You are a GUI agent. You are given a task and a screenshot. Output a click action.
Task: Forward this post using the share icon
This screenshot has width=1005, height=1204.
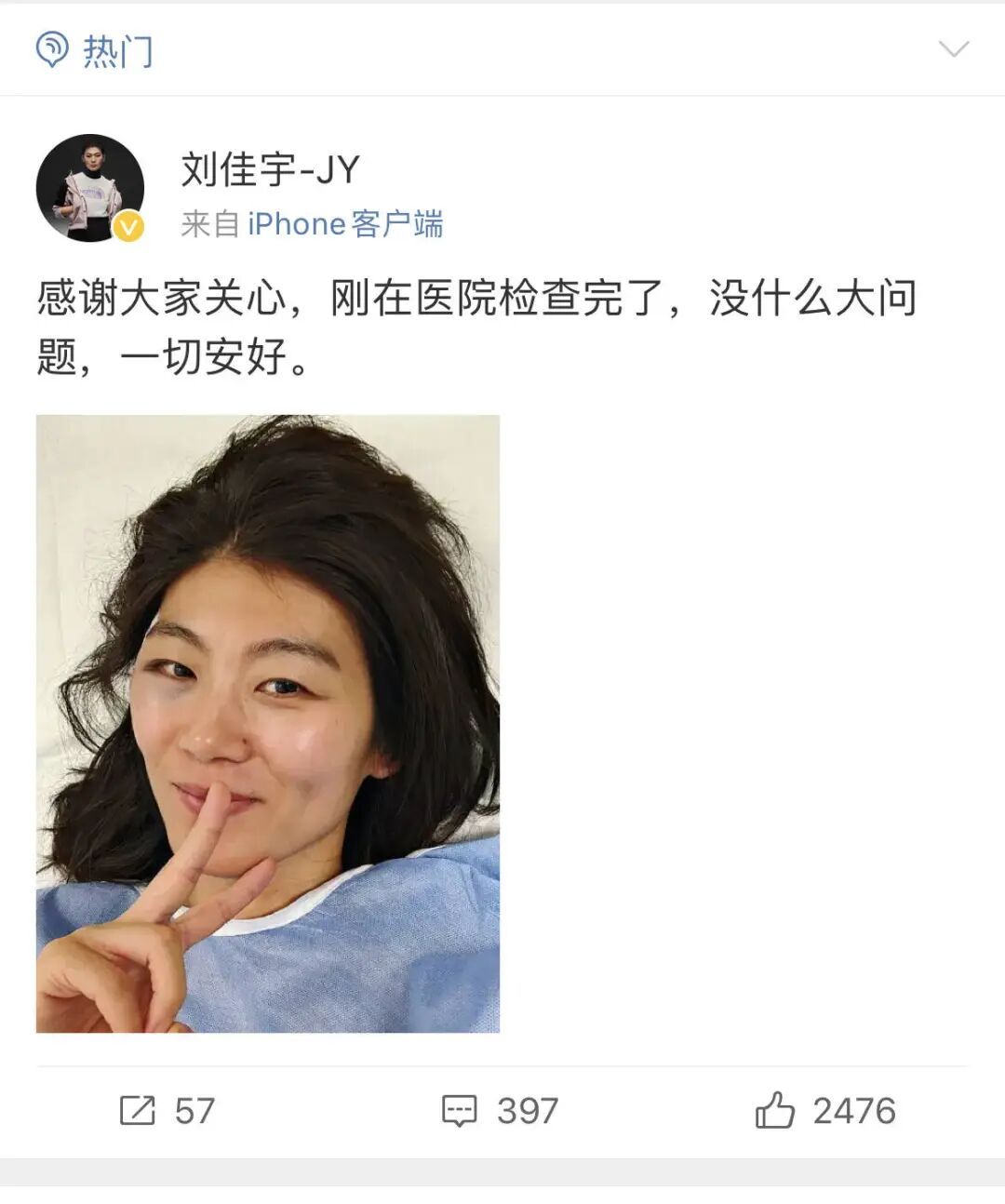[x=139, y=1109]
